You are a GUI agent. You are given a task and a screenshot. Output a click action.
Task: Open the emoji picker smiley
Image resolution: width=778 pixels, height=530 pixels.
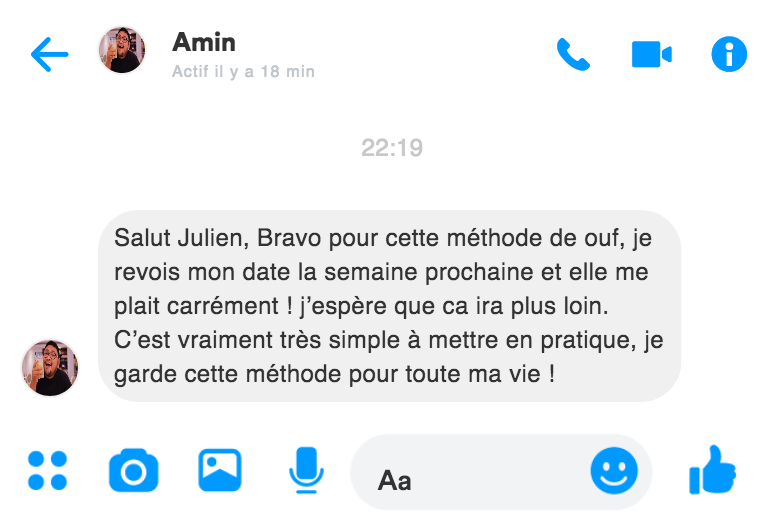(x=613, y=470)
